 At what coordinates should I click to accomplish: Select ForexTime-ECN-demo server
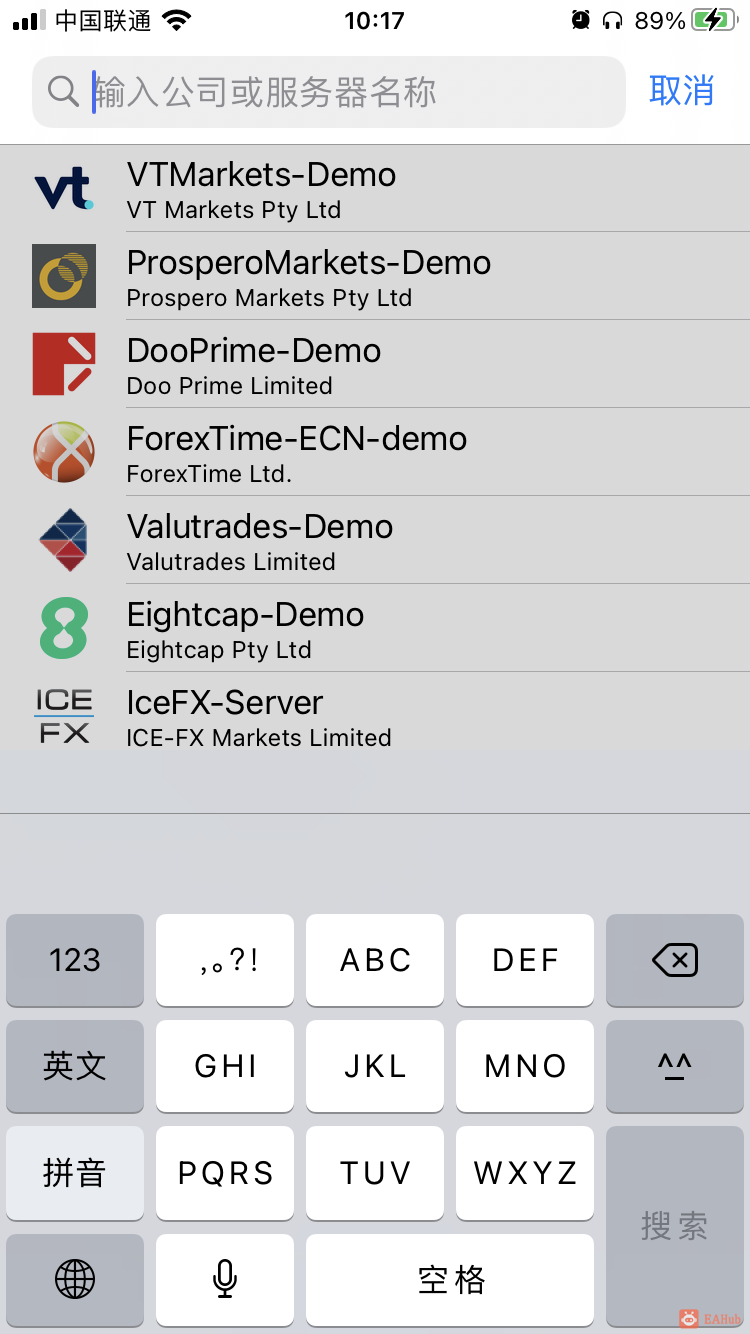click(x=375, y=454)
